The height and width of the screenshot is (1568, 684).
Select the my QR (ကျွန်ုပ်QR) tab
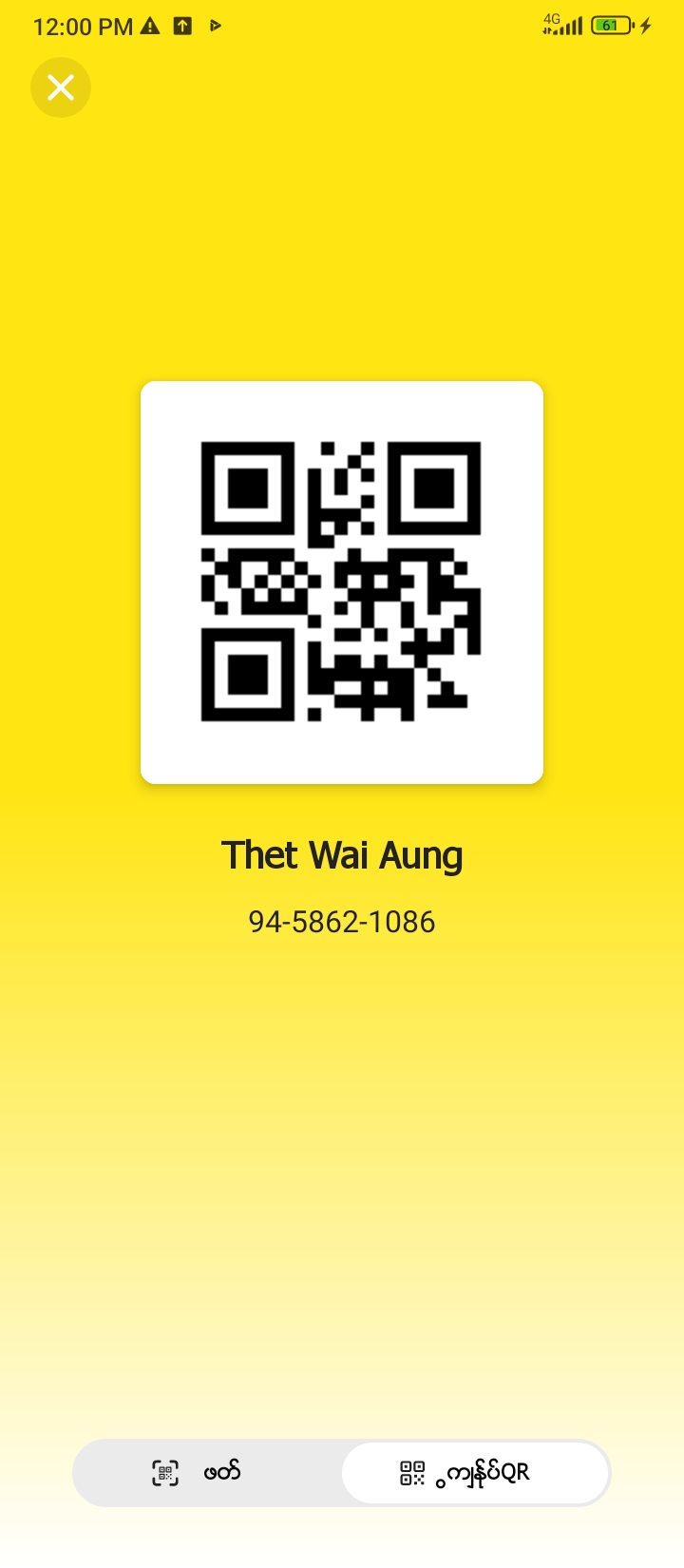[x=474, y=1473]
